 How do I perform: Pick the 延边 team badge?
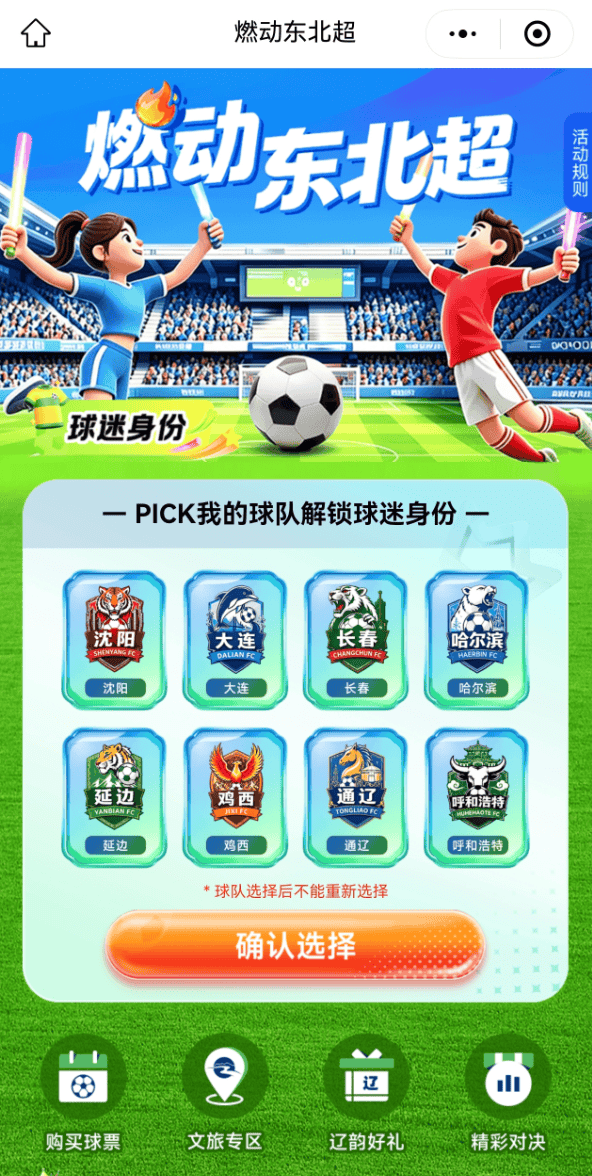point(115,797)
